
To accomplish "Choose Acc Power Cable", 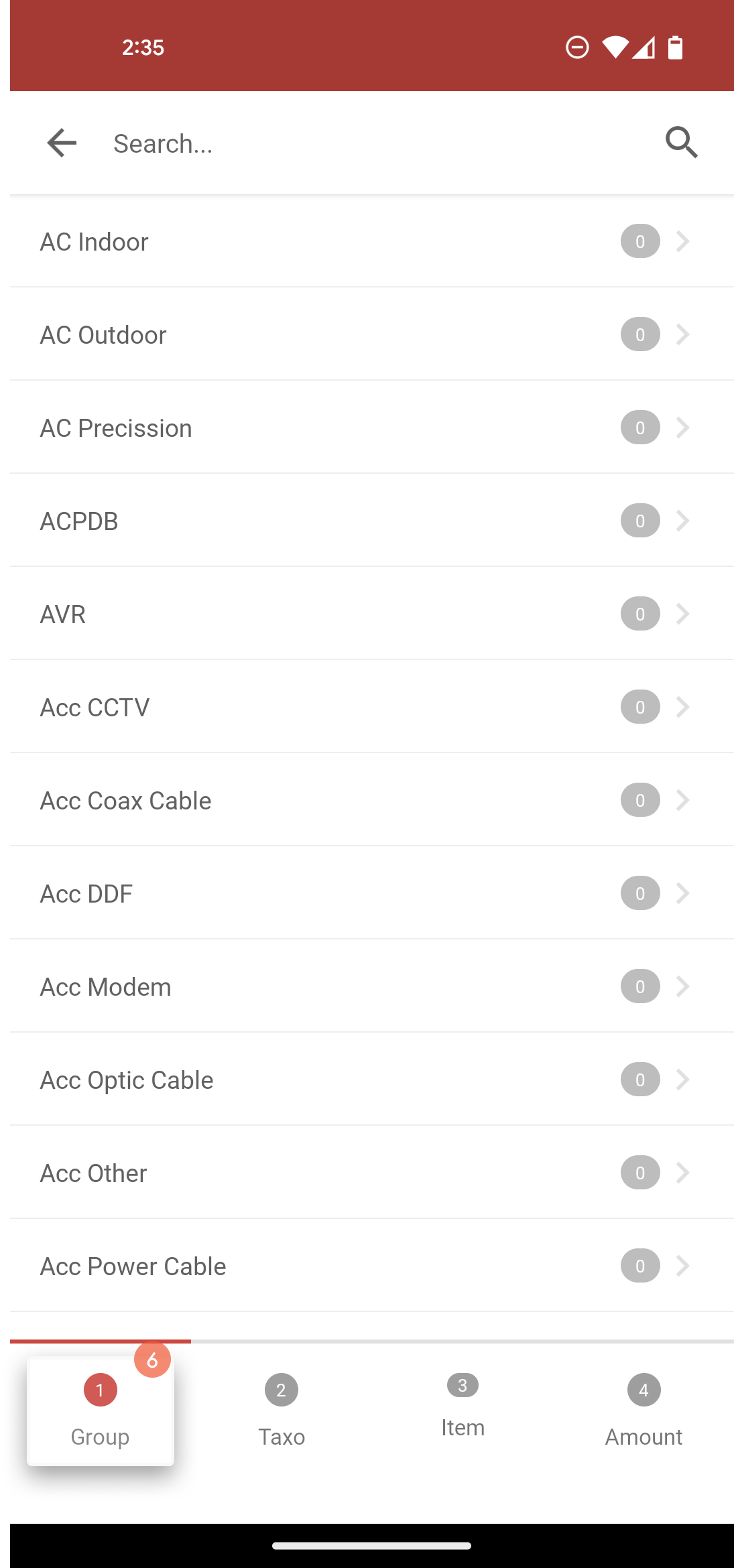I will 372,1266.
